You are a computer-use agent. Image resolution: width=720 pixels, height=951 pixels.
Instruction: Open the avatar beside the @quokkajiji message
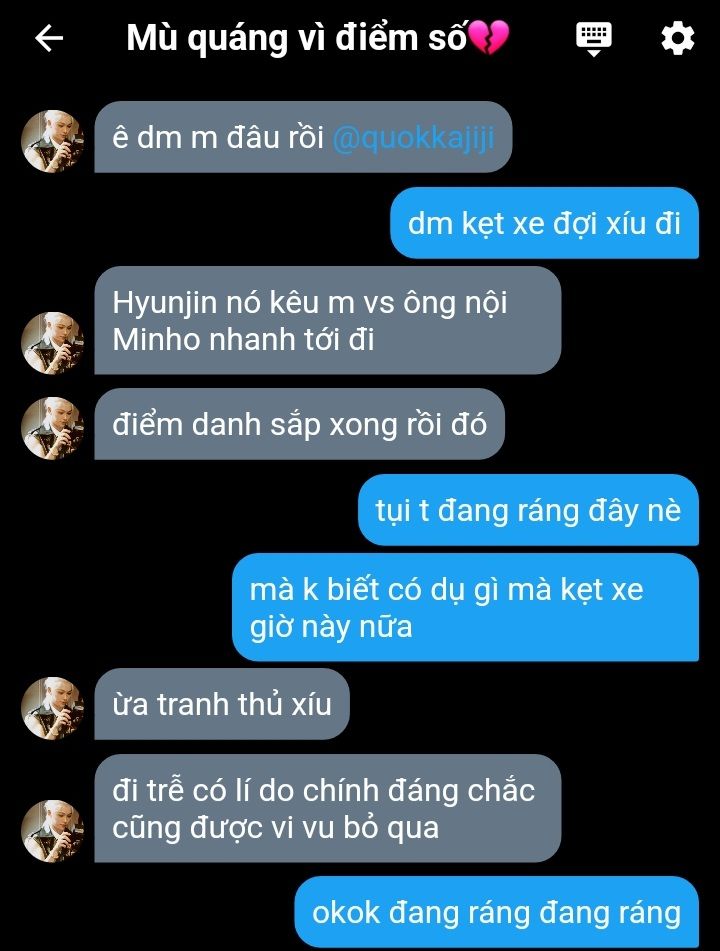tap(51, 141)
